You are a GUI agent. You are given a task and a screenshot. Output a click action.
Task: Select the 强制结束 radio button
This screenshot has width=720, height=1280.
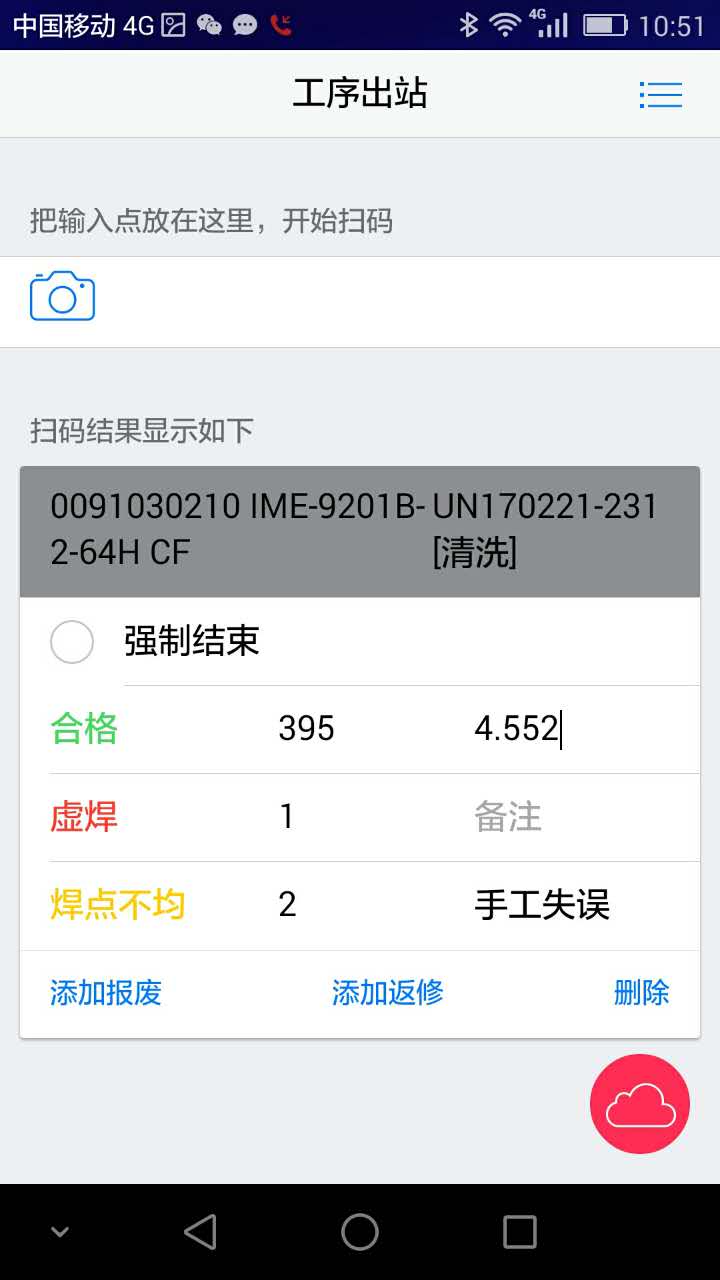[72, 642]
